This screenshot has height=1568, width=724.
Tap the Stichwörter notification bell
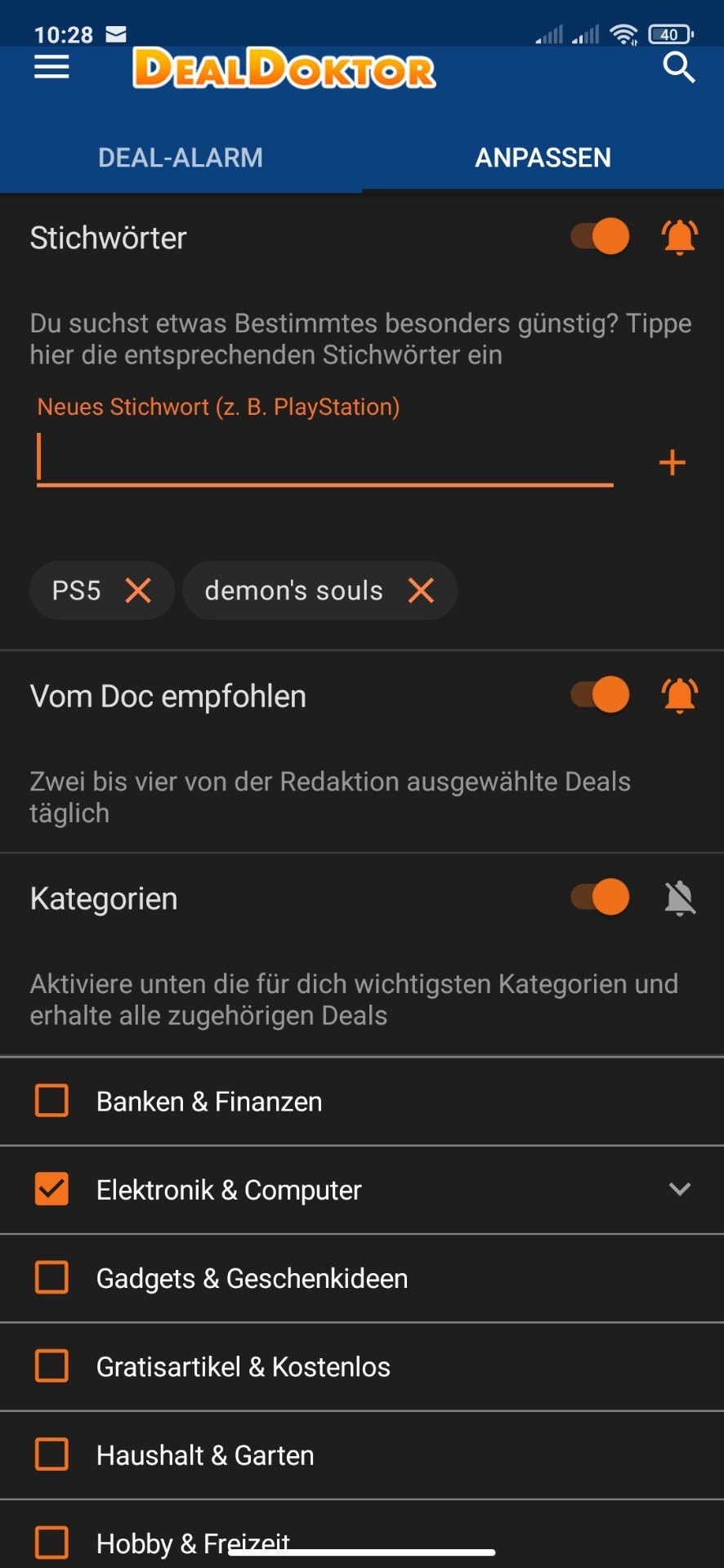pyautogui.click(x=679, y=238)
